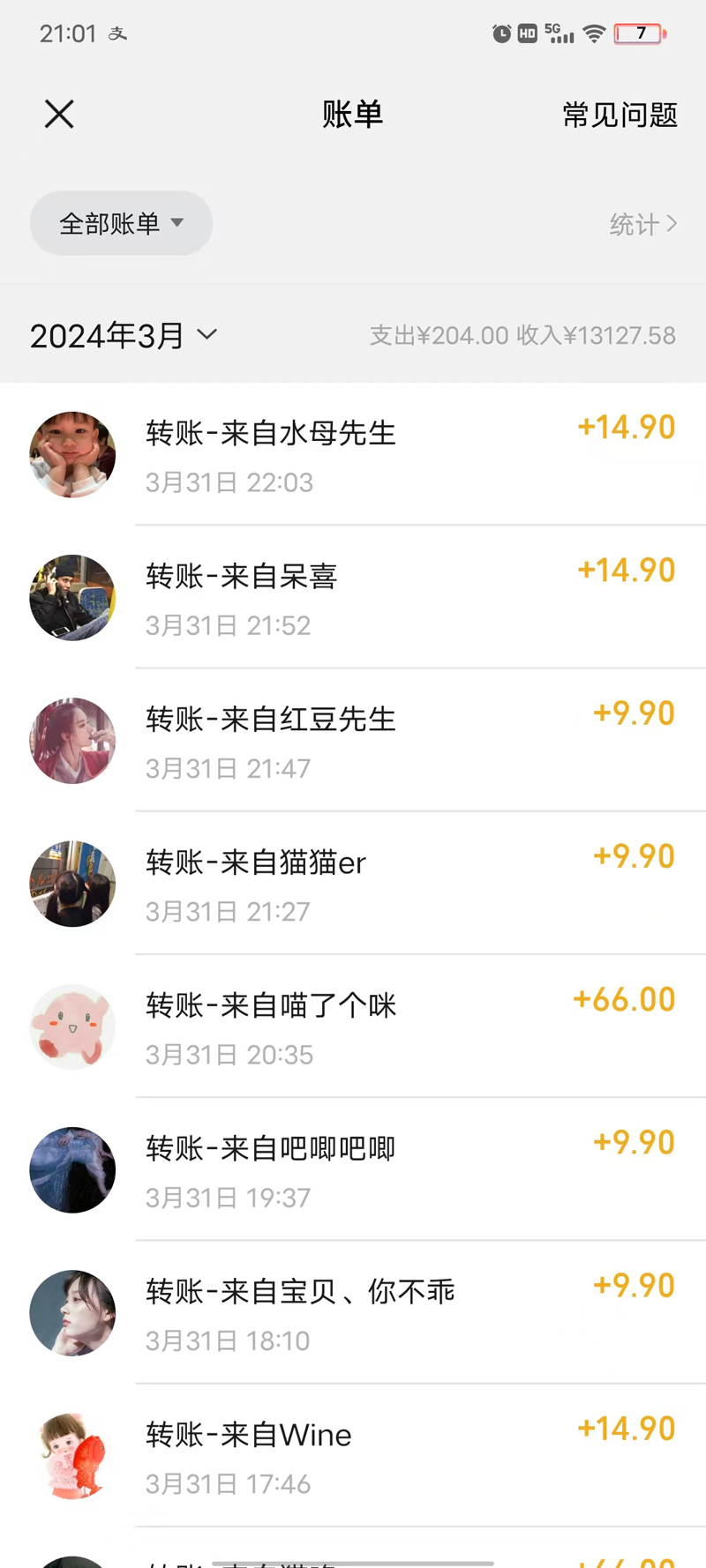Open 统计 statistics page
The width and height of the screenshot is (706, 1568).
642,224
